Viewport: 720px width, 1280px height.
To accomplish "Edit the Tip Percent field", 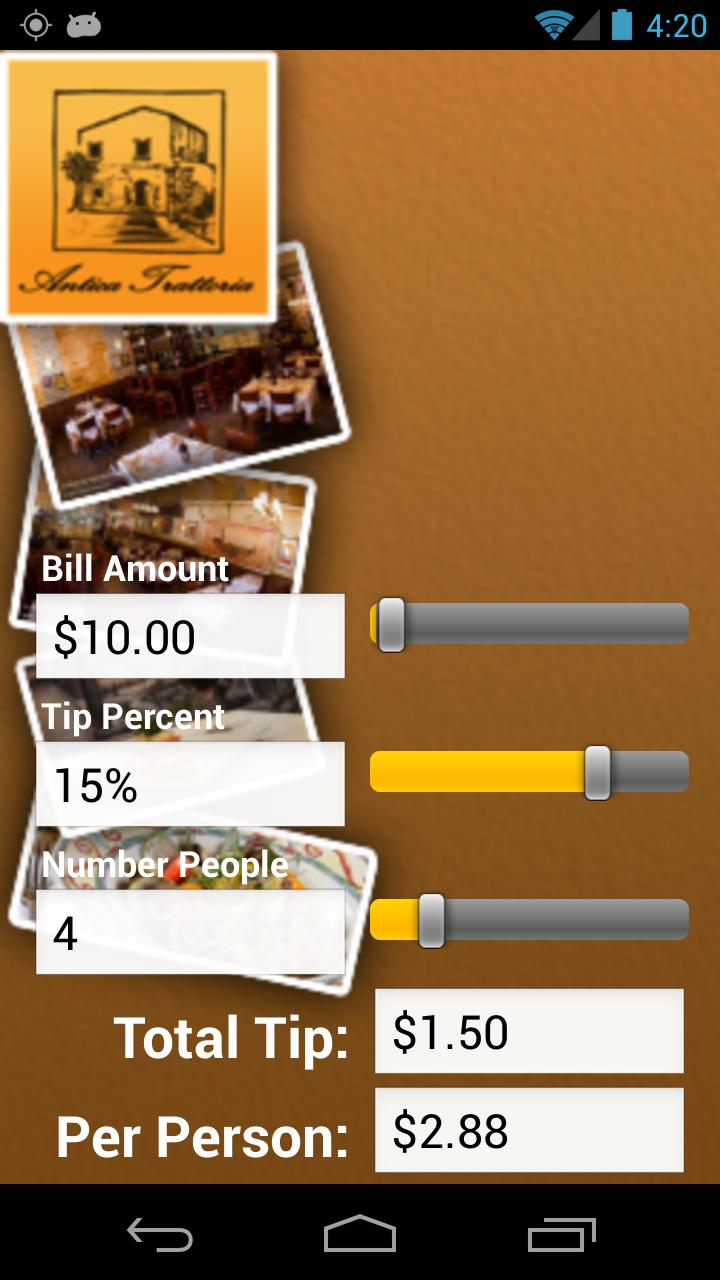I will point(190,785).
